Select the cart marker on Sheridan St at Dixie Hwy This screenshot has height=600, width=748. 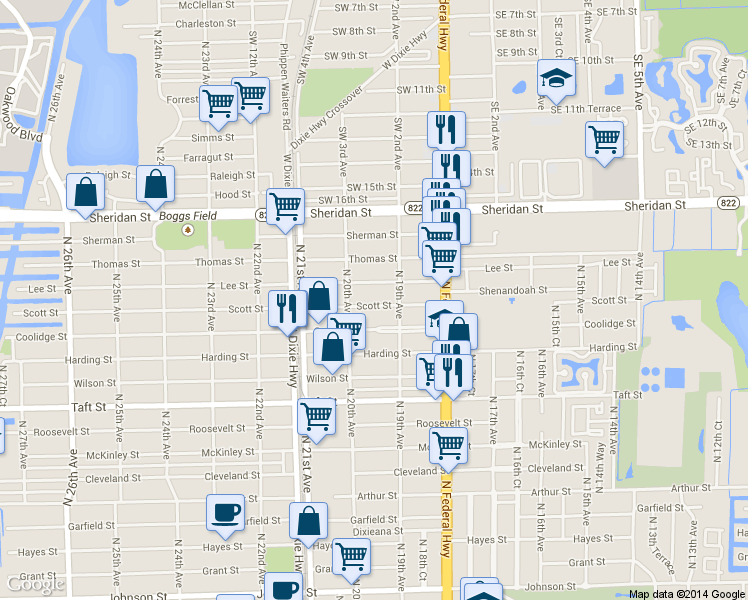286,207
